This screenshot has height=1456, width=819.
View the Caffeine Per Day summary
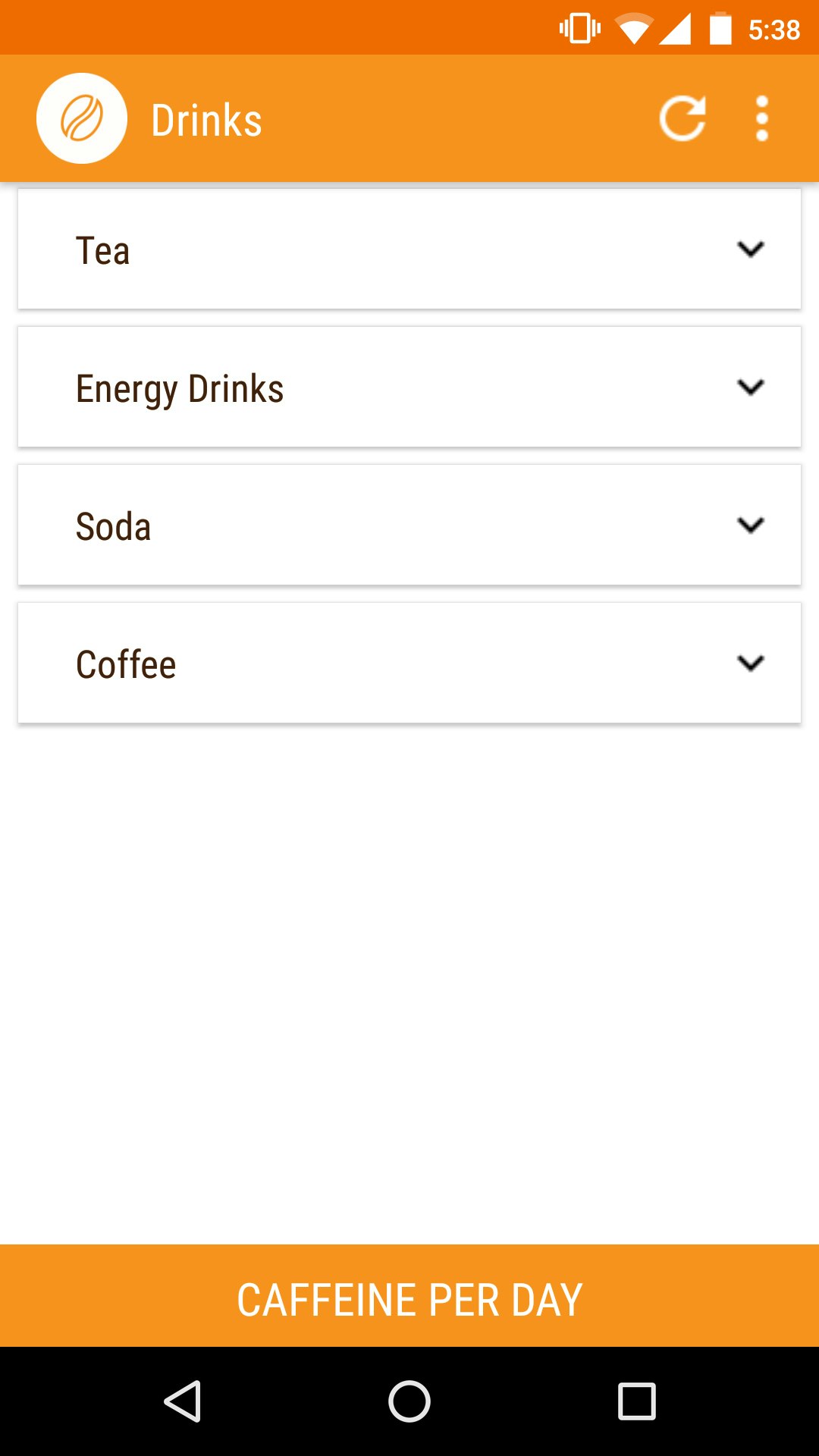pyautogui.click(x=409, y=1298)
